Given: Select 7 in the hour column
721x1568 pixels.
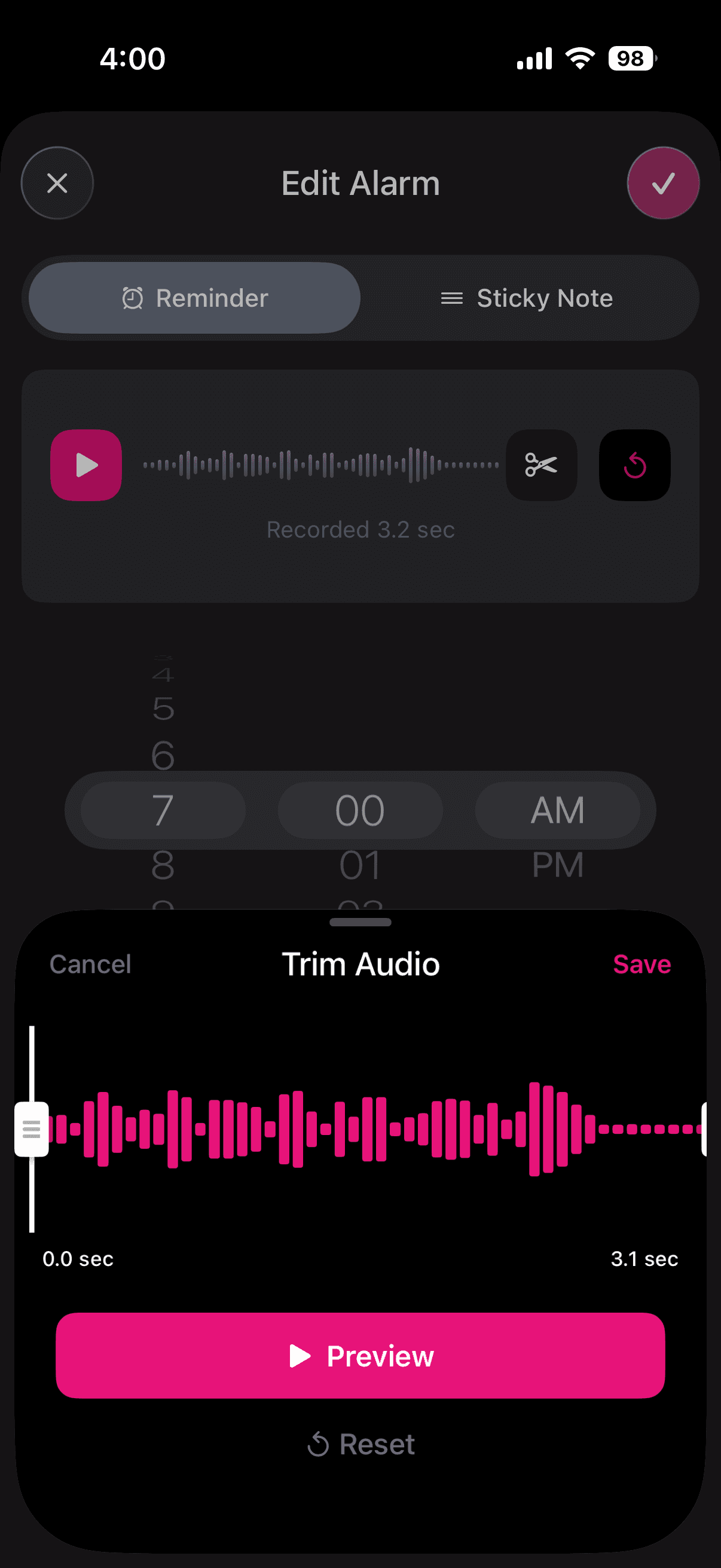Looking at the screenshot, I should (161, 810).
